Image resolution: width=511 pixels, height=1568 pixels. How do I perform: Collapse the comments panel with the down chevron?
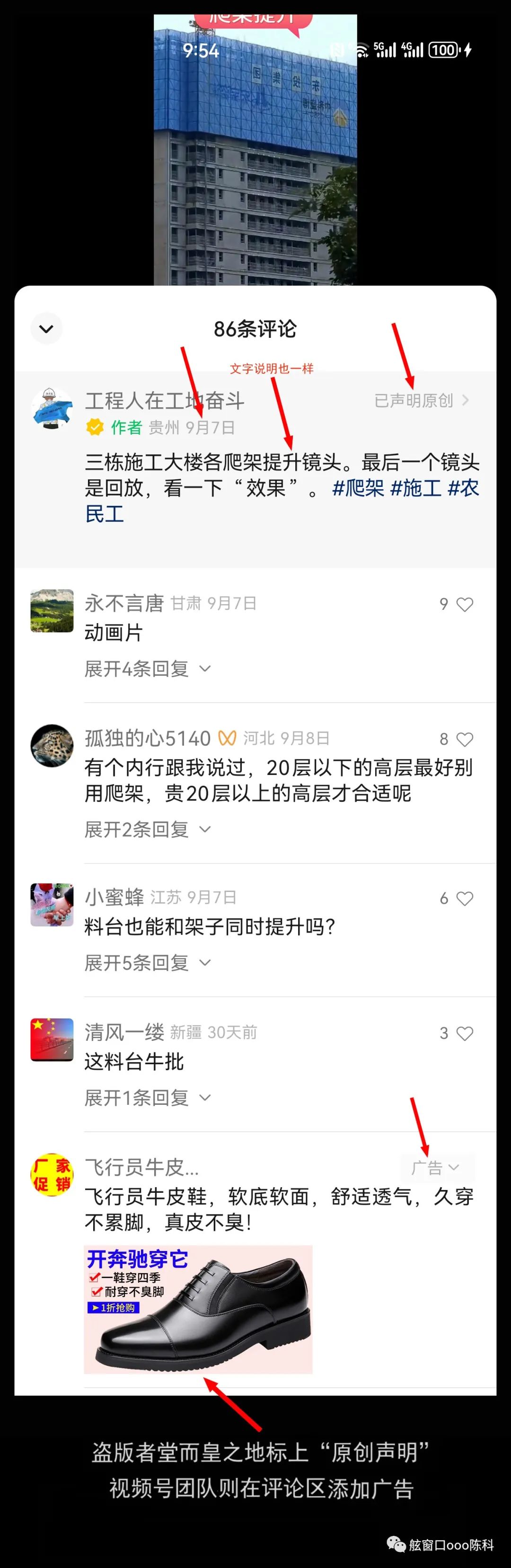click(x=46, y=329)
